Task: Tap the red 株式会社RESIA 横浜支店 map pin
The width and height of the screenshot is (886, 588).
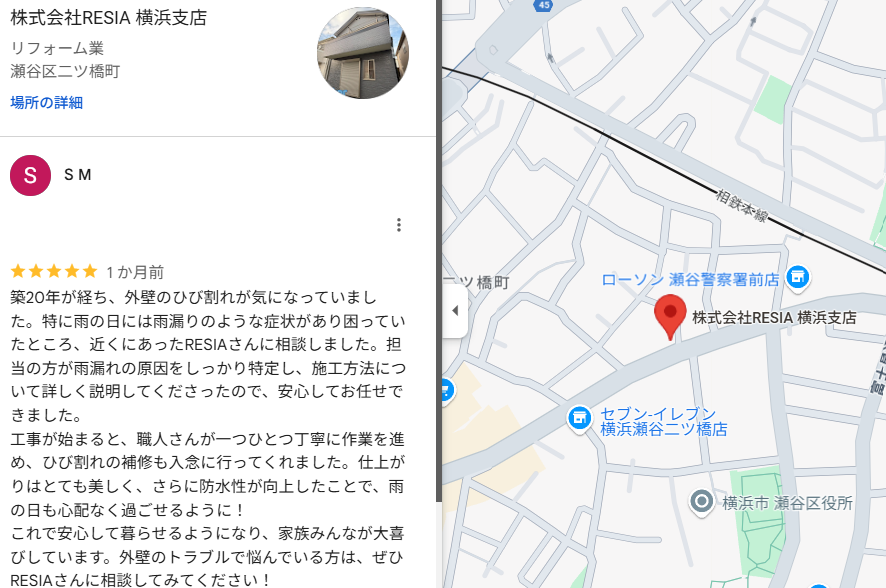Action: tap(670, 315)
